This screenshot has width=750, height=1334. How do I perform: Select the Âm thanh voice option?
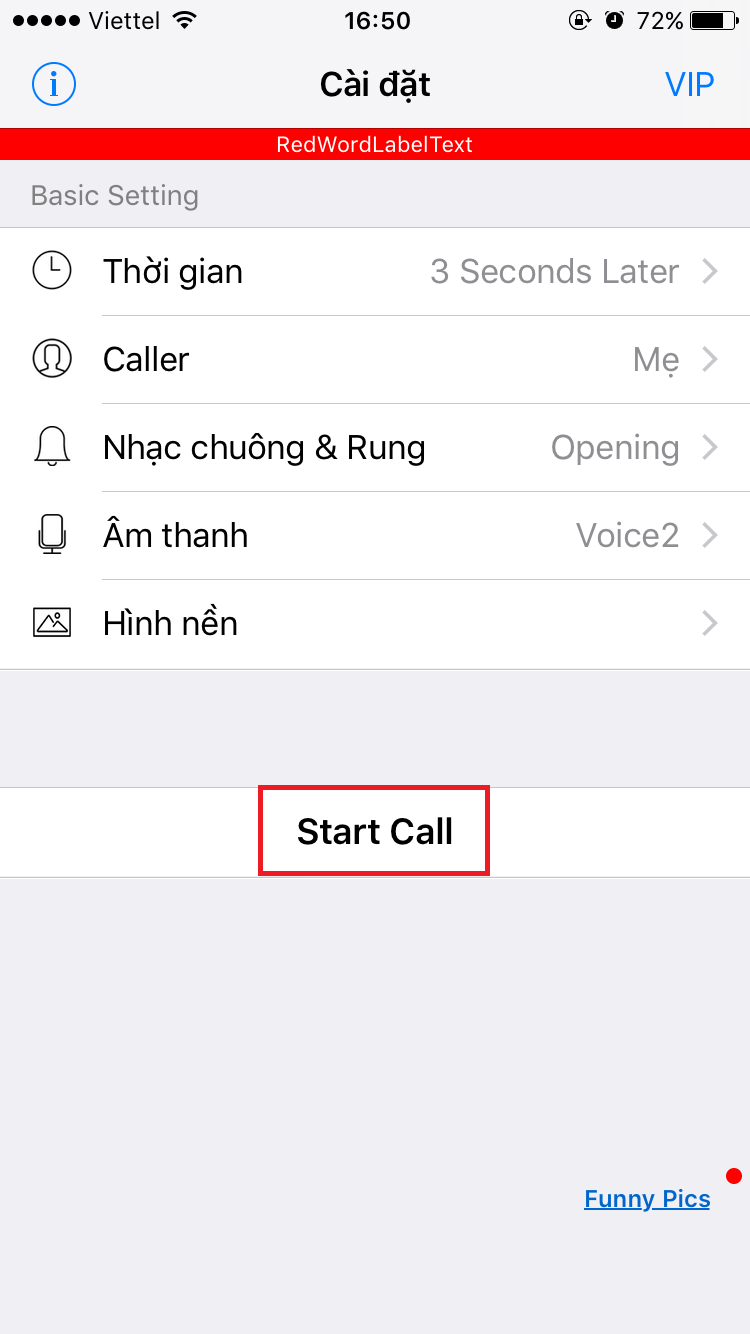375,536
